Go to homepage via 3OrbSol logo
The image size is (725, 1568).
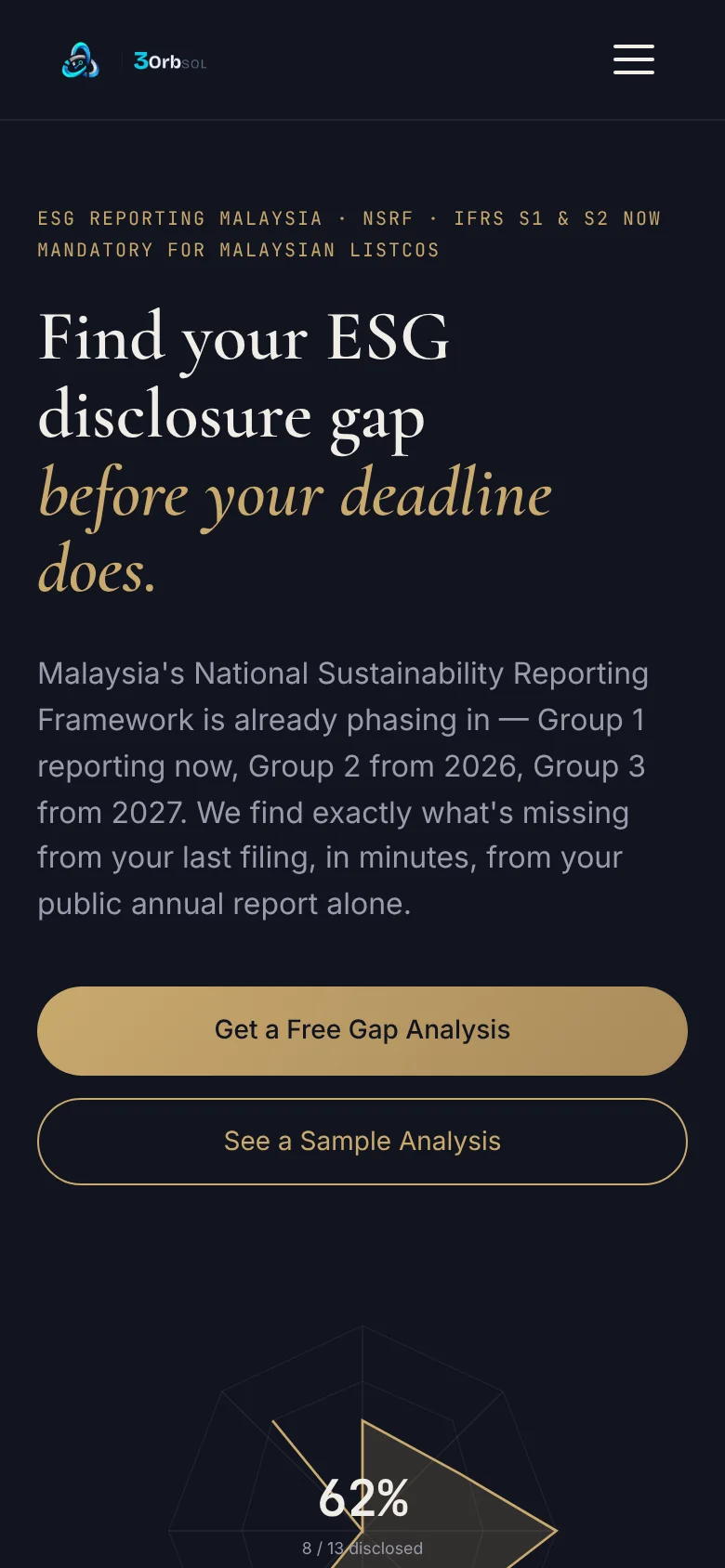tap(134, 61)
